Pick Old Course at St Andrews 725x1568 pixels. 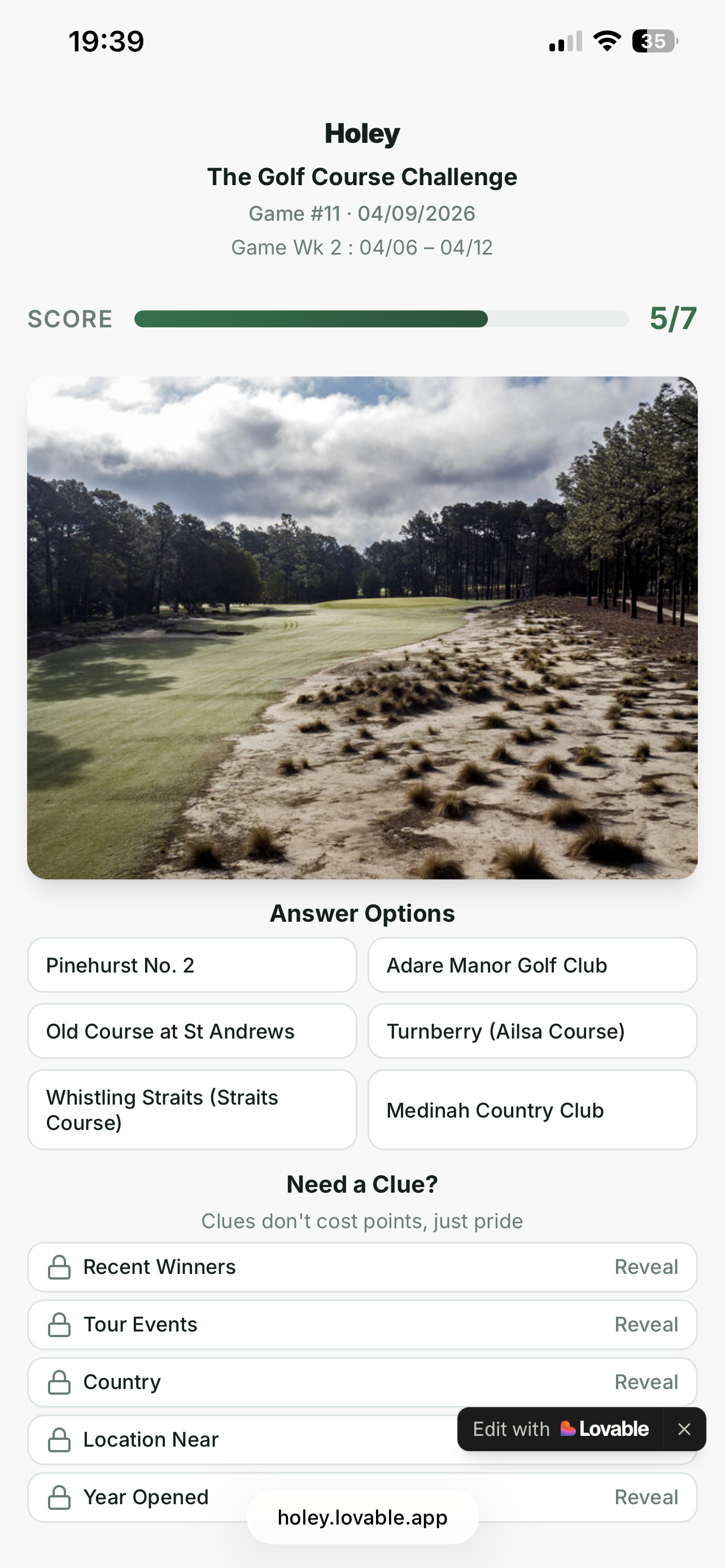coord(192,1032)
